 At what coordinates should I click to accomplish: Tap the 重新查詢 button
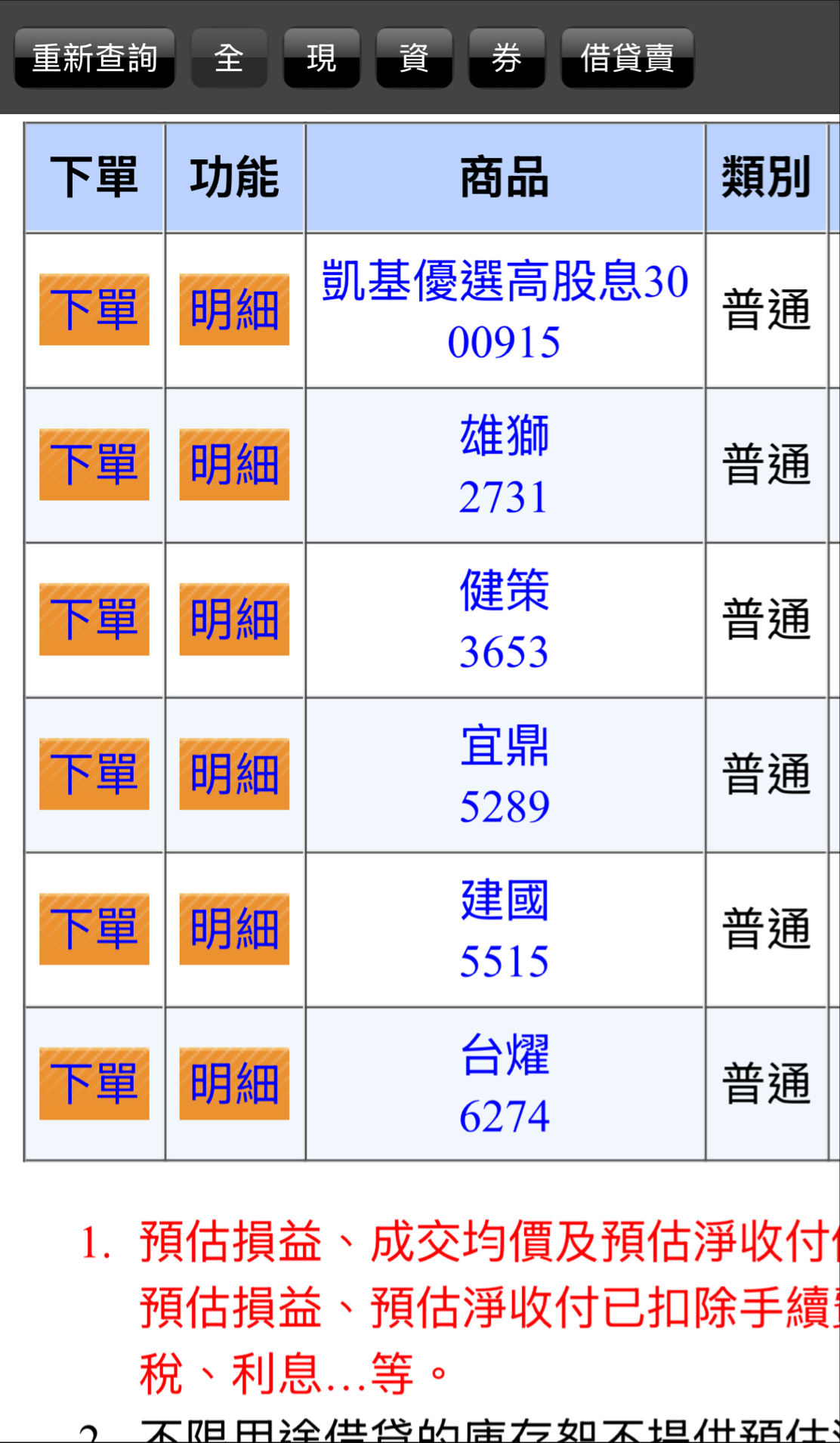pos(94,58)
